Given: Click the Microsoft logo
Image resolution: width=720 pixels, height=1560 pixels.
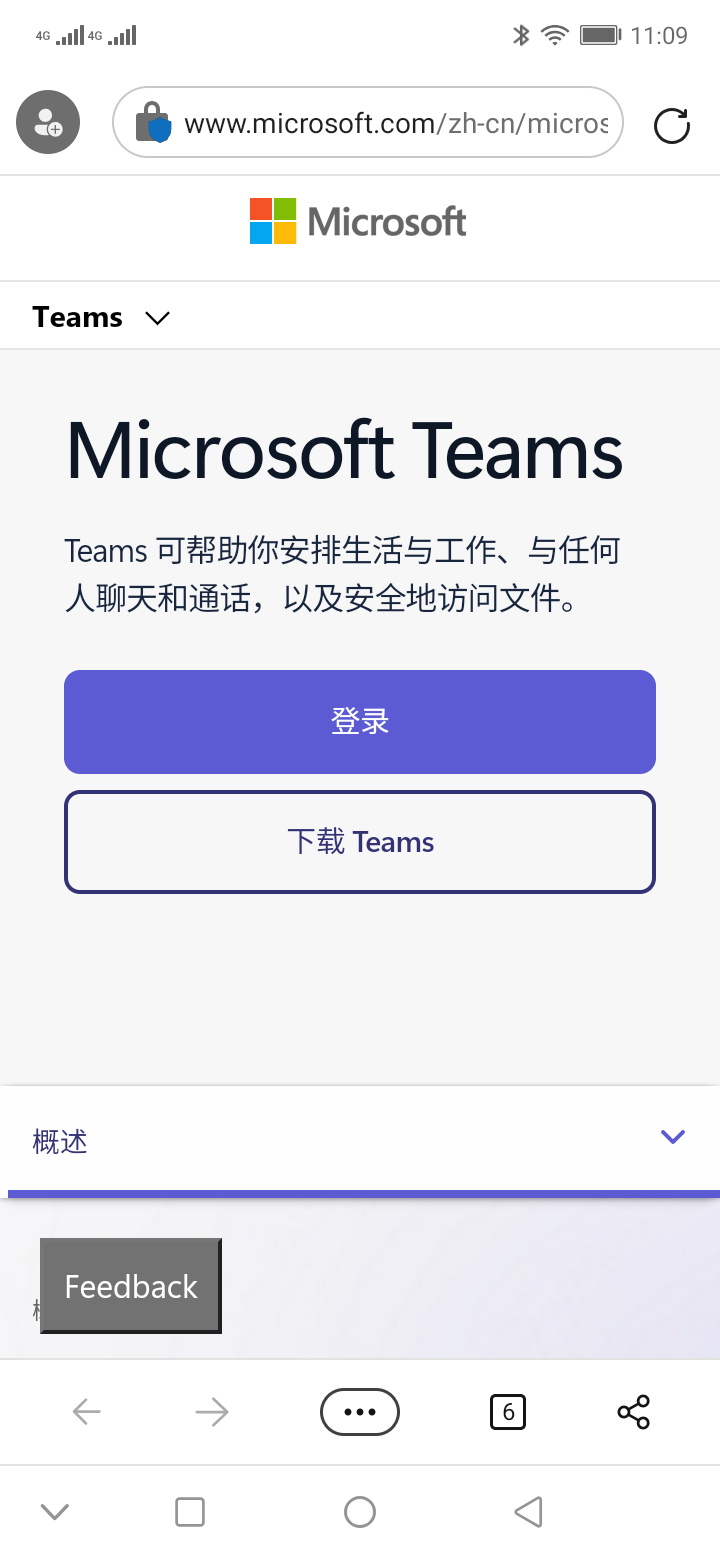Looking at the screenshot, I should coord(358,221).
